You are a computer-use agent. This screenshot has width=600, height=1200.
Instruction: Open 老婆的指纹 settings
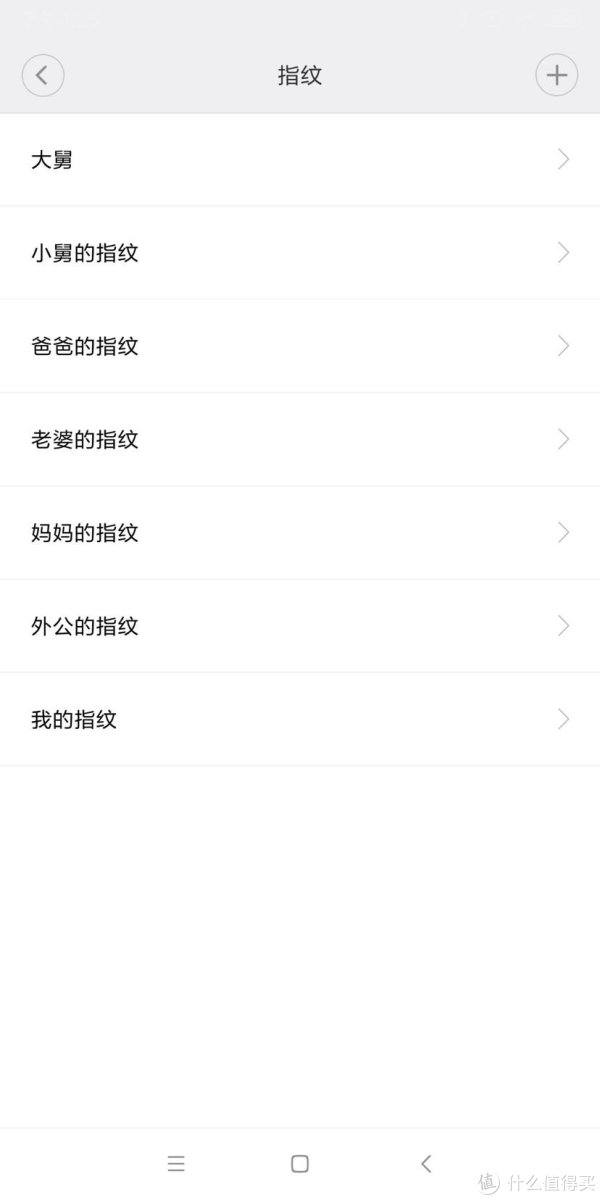click(300, 439)
